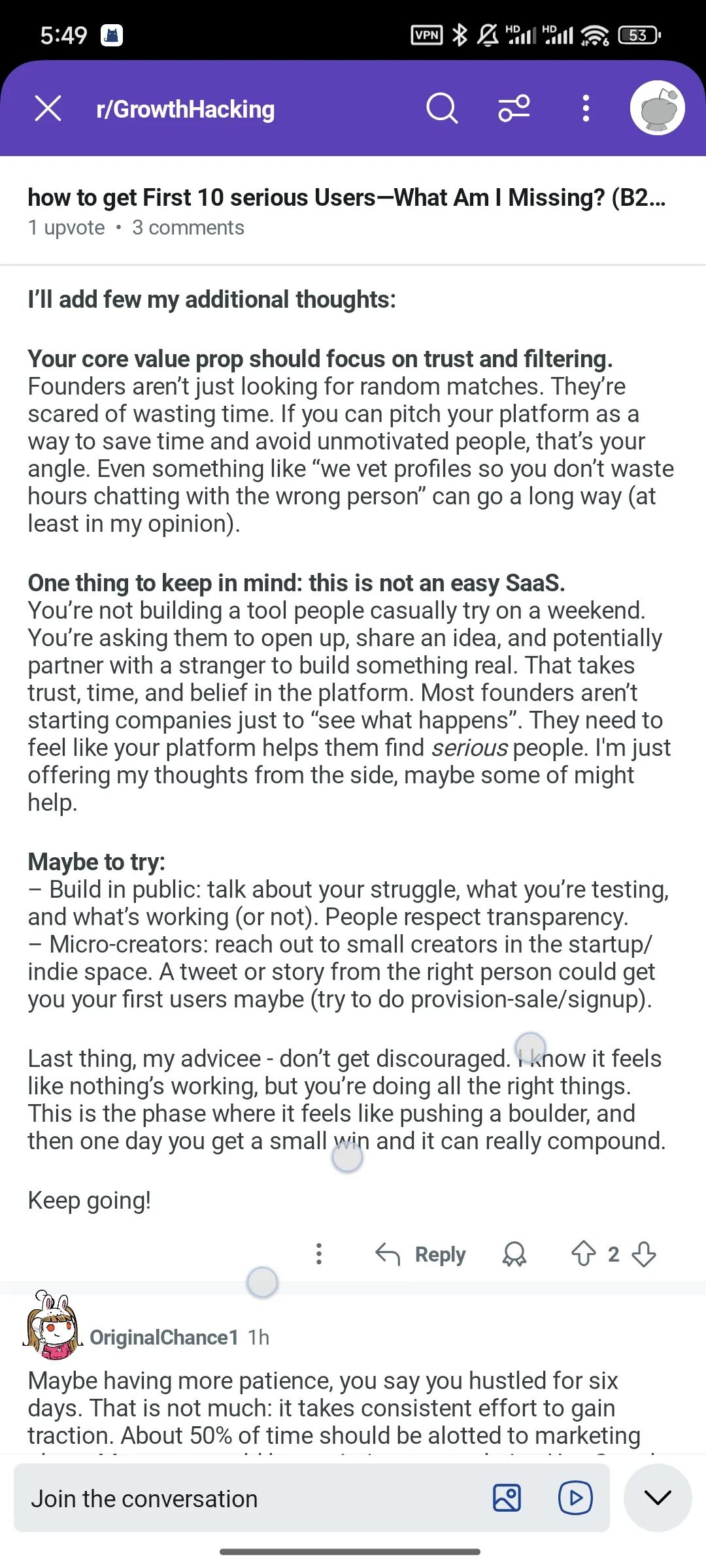Open OriginalChance1's profile
The image size is (706, 1568).
click(x=164, y=1337)
